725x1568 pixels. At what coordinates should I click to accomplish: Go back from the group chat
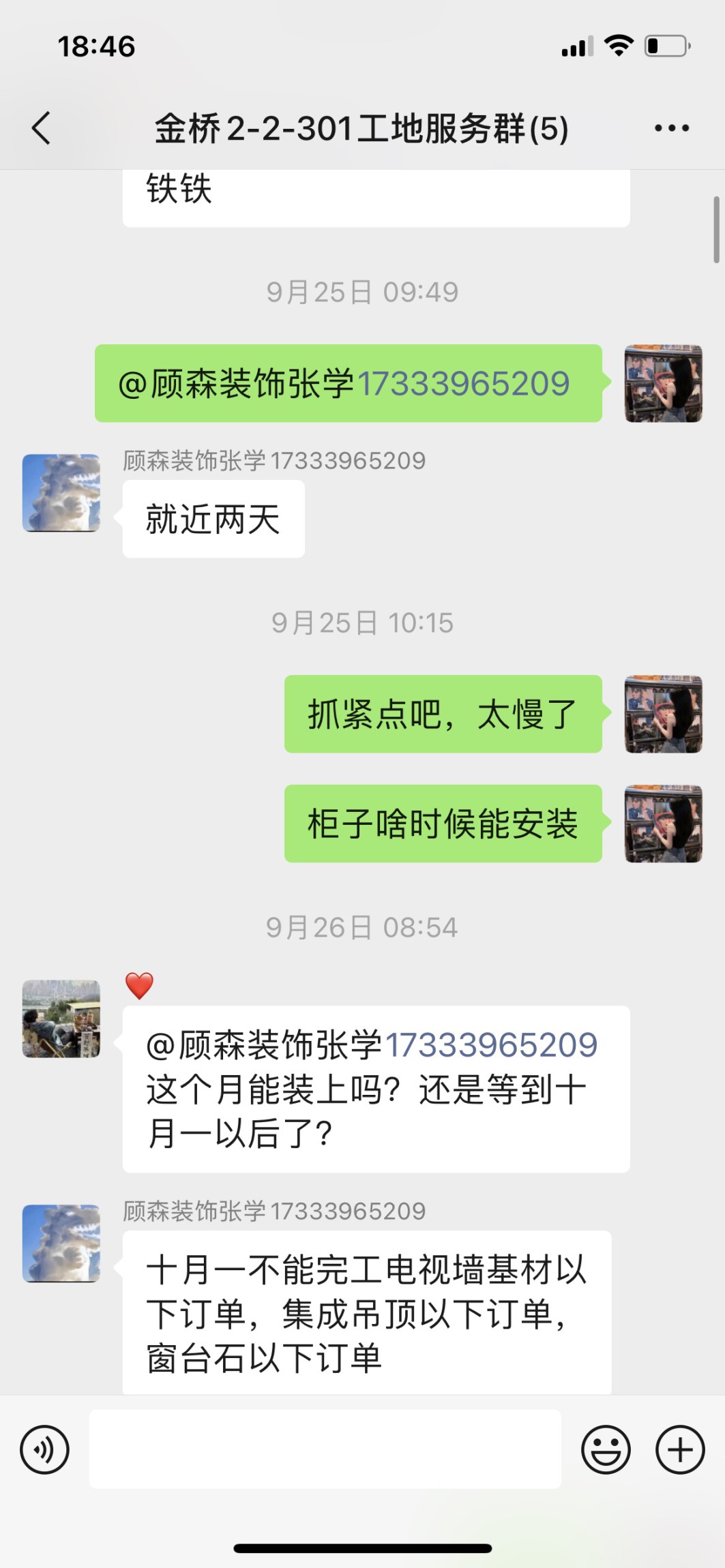[41, 128]
